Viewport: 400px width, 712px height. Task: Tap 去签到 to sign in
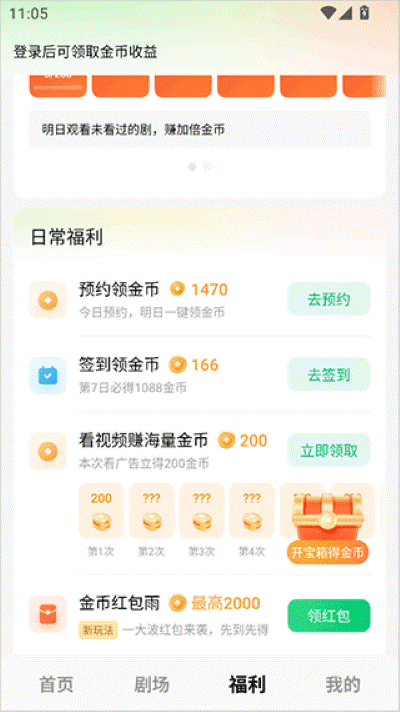[x=329, y=375]
